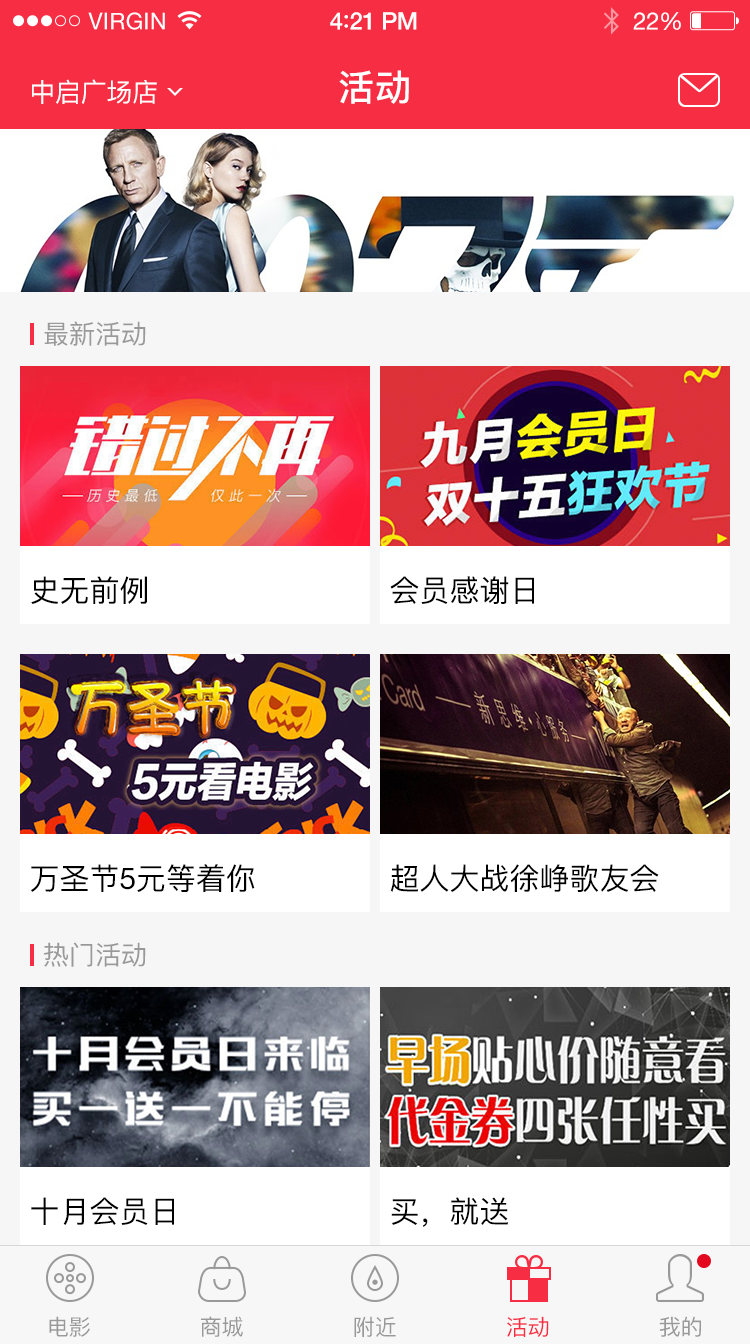Open the 会员感谢日 activity card
Image resolution: width=750 pixels, height=1344 pixels.
pos(555,495)
